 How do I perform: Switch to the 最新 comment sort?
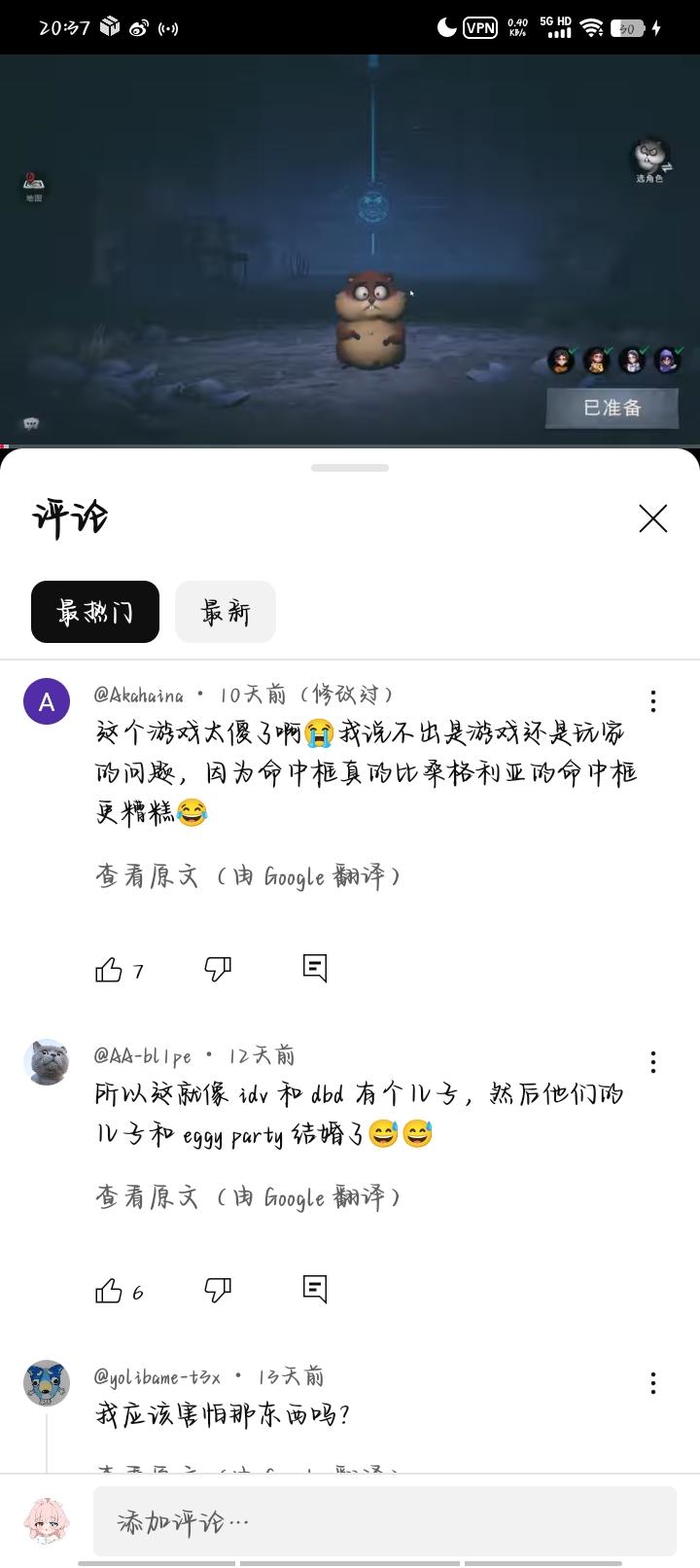point(226,612)
